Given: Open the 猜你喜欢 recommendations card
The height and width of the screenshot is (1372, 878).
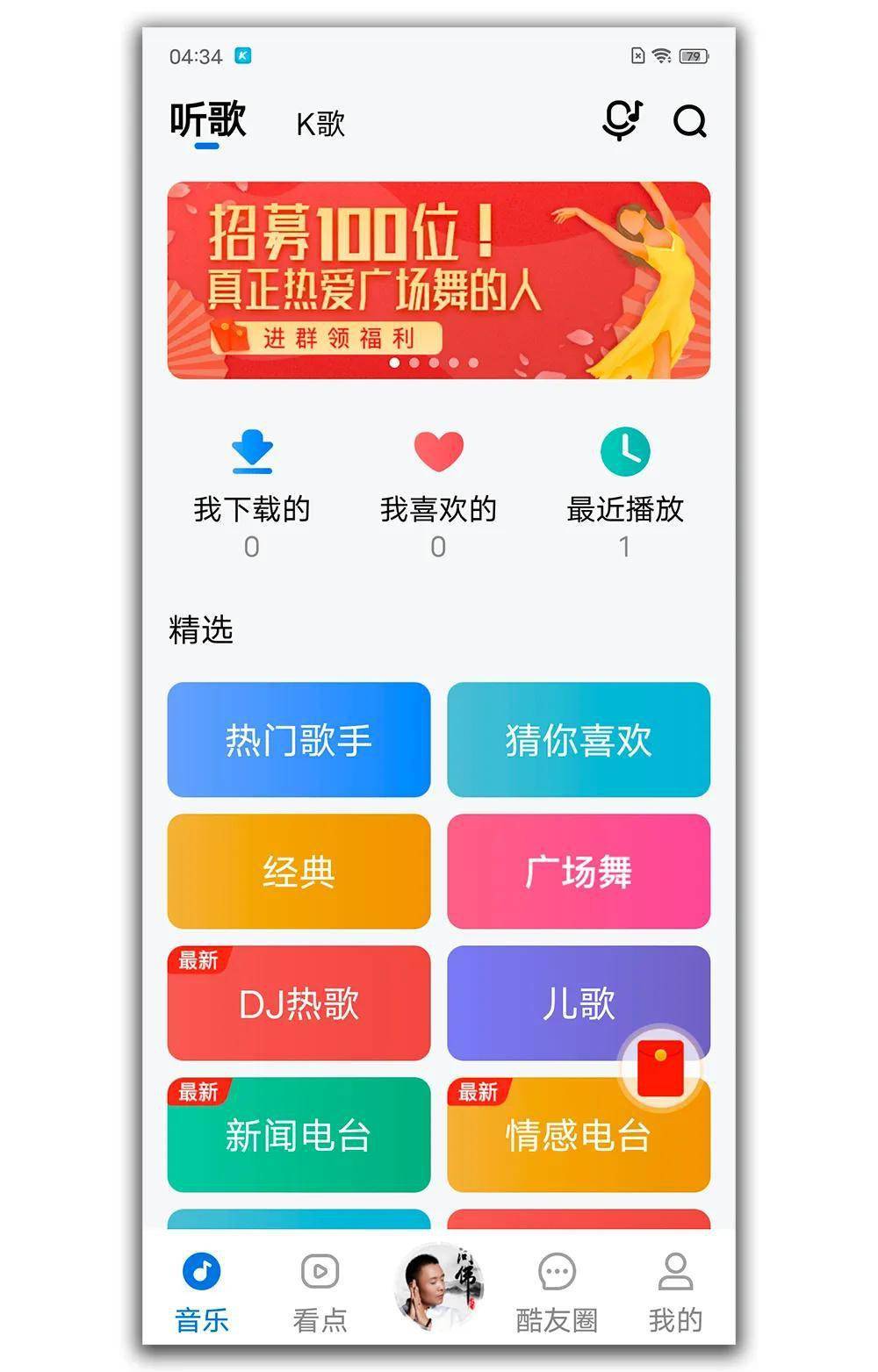Looking at the screenshot, I should click(x=579, y=740).
